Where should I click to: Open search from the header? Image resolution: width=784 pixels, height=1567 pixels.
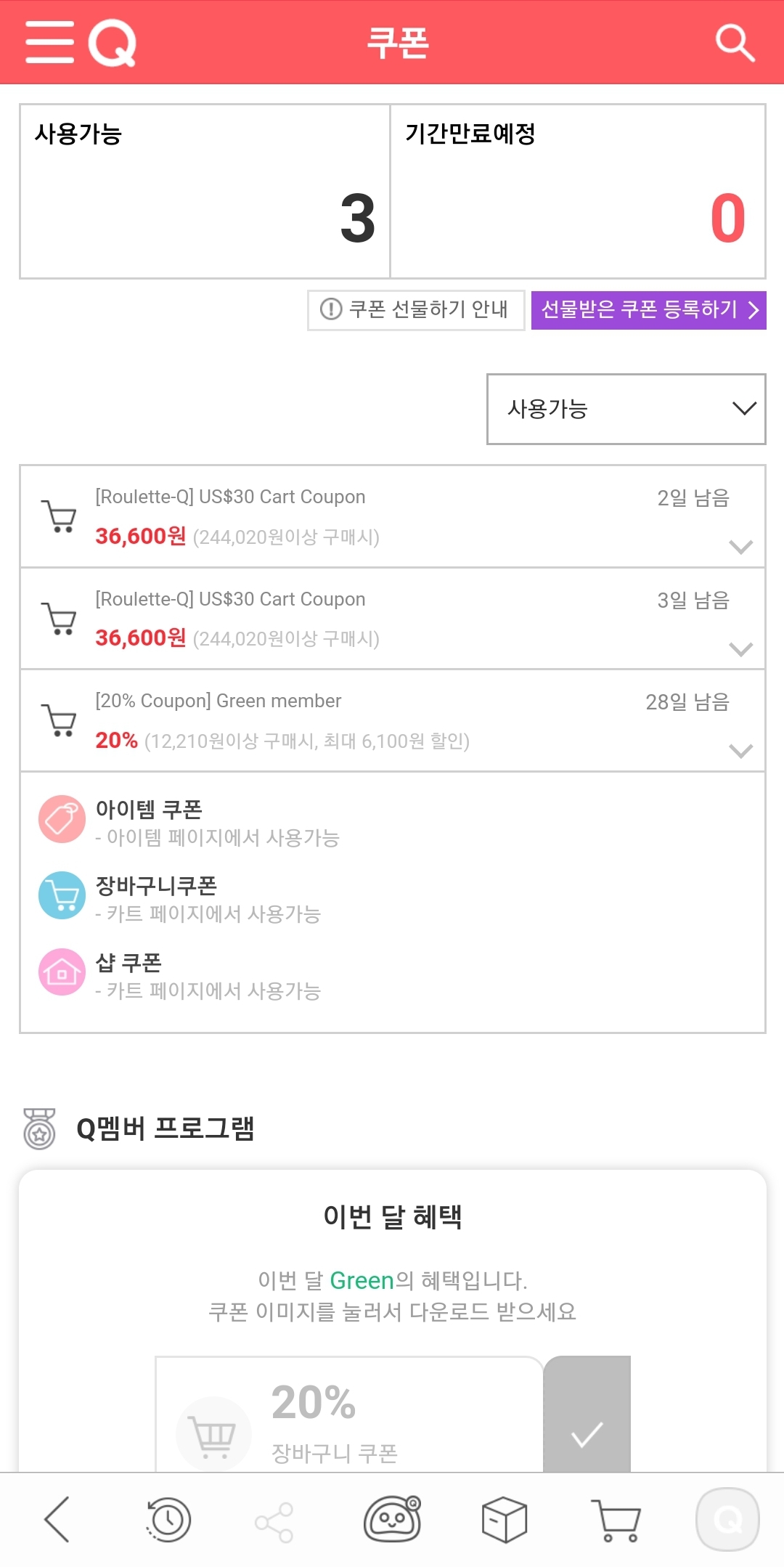[735, 42]
